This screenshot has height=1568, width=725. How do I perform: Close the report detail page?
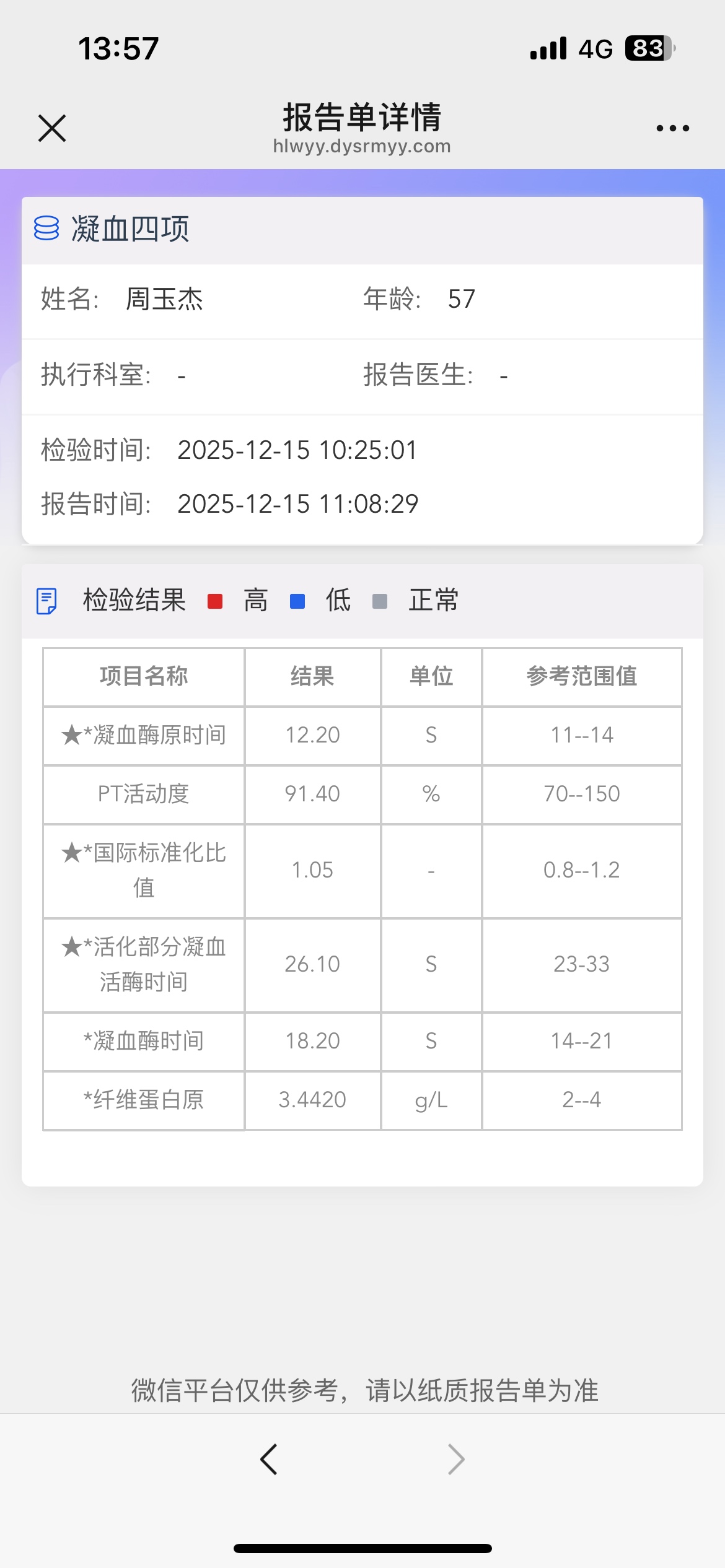pos(52,128)
